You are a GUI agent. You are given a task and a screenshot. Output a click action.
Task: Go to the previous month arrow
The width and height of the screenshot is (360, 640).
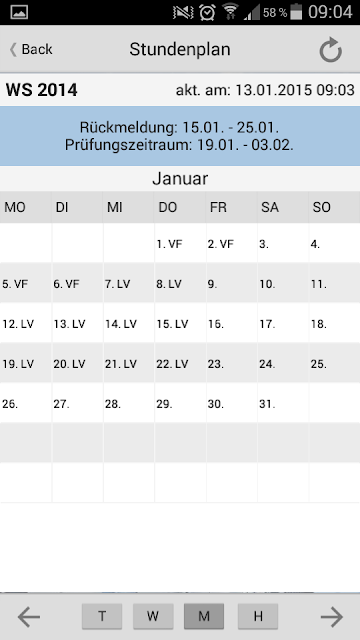click(x=29, y=616)
